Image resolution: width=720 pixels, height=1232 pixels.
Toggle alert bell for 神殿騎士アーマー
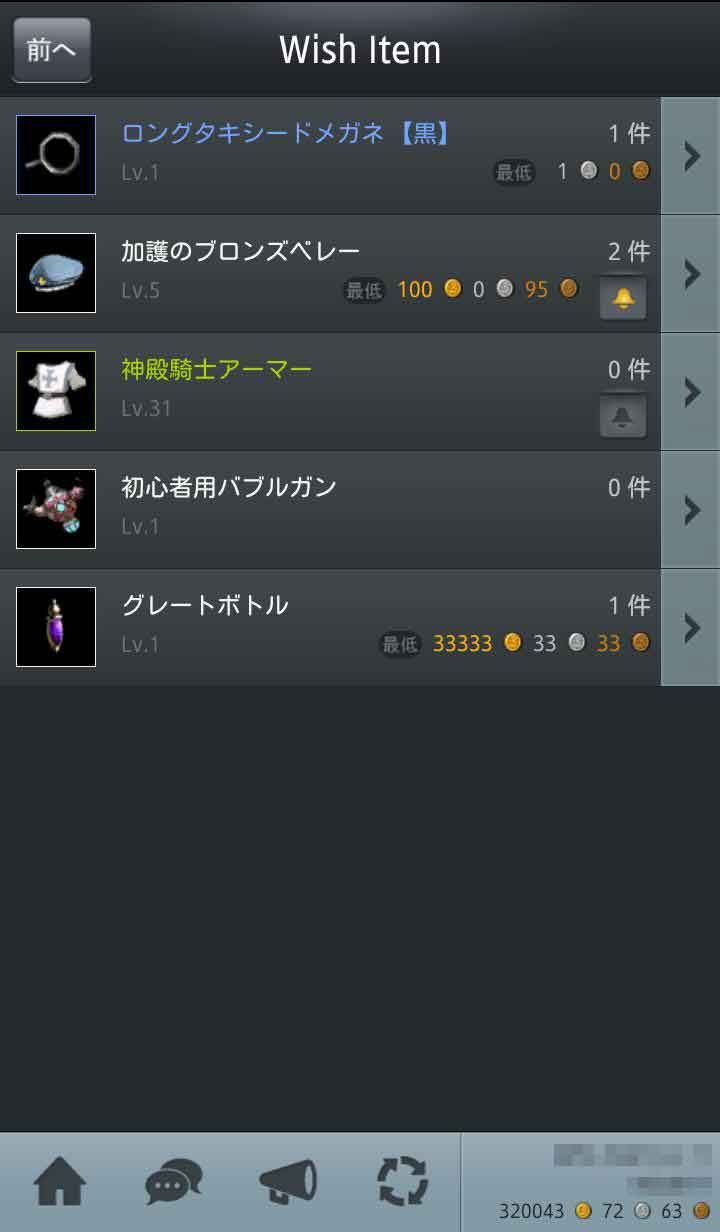[x=623, y=416]
